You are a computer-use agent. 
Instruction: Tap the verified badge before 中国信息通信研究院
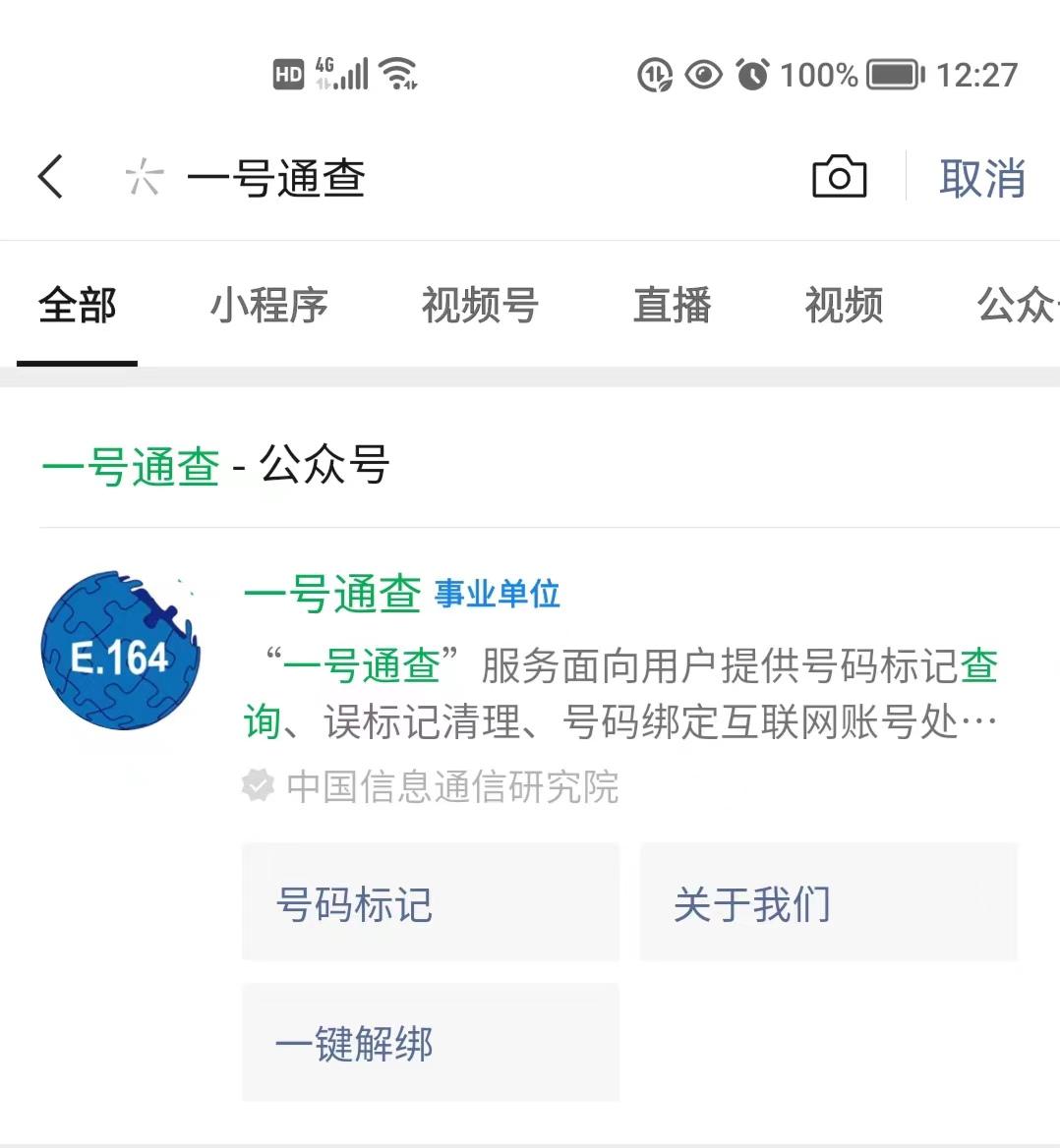pyautogui.click(x=258, y=785)
